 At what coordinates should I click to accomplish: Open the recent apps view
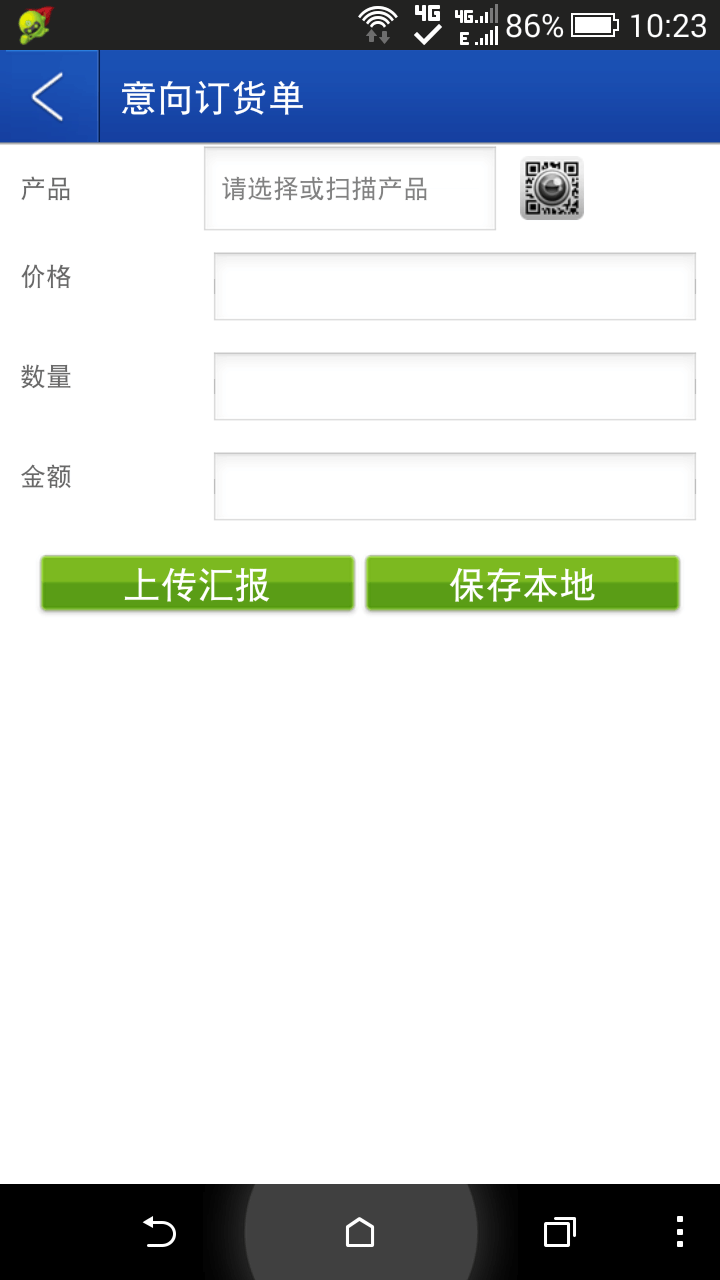[x=559, y=1232]
